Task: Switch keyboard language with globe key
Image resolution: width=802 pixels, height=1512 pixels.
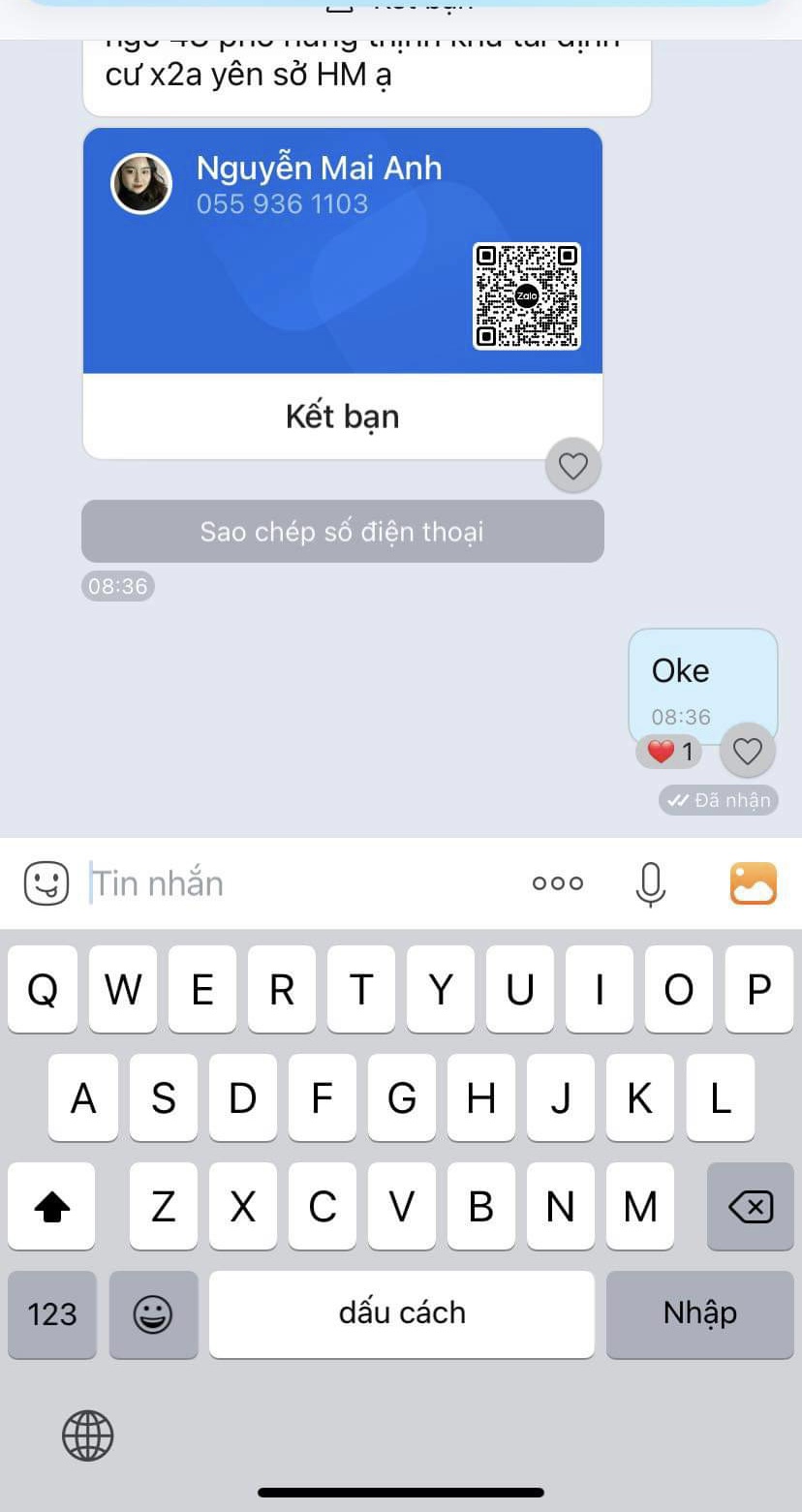Action: click(x=88, y=1435)
